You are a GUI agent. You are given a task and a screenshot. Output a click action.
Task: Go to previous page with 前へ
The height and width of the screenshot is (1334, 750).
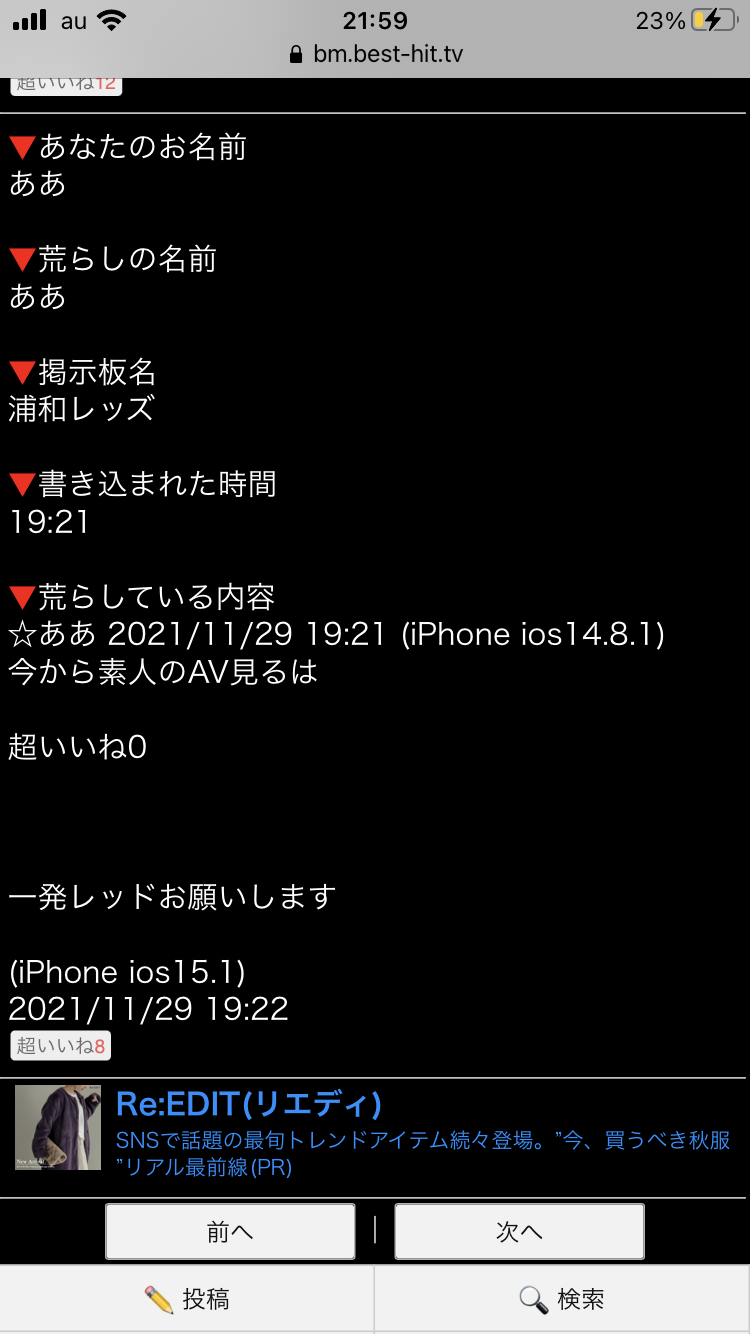(230, 1232)
